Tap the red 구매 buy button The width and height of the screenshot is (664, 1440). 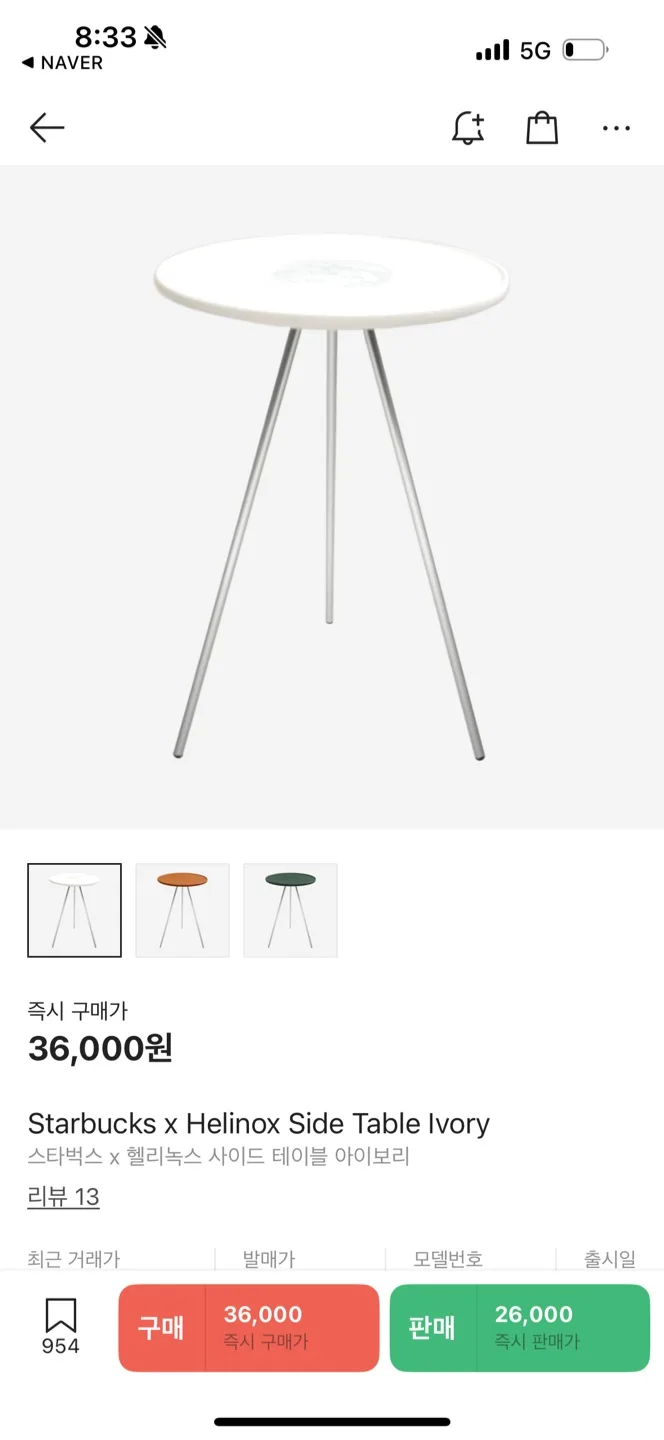coord(249,1327)
